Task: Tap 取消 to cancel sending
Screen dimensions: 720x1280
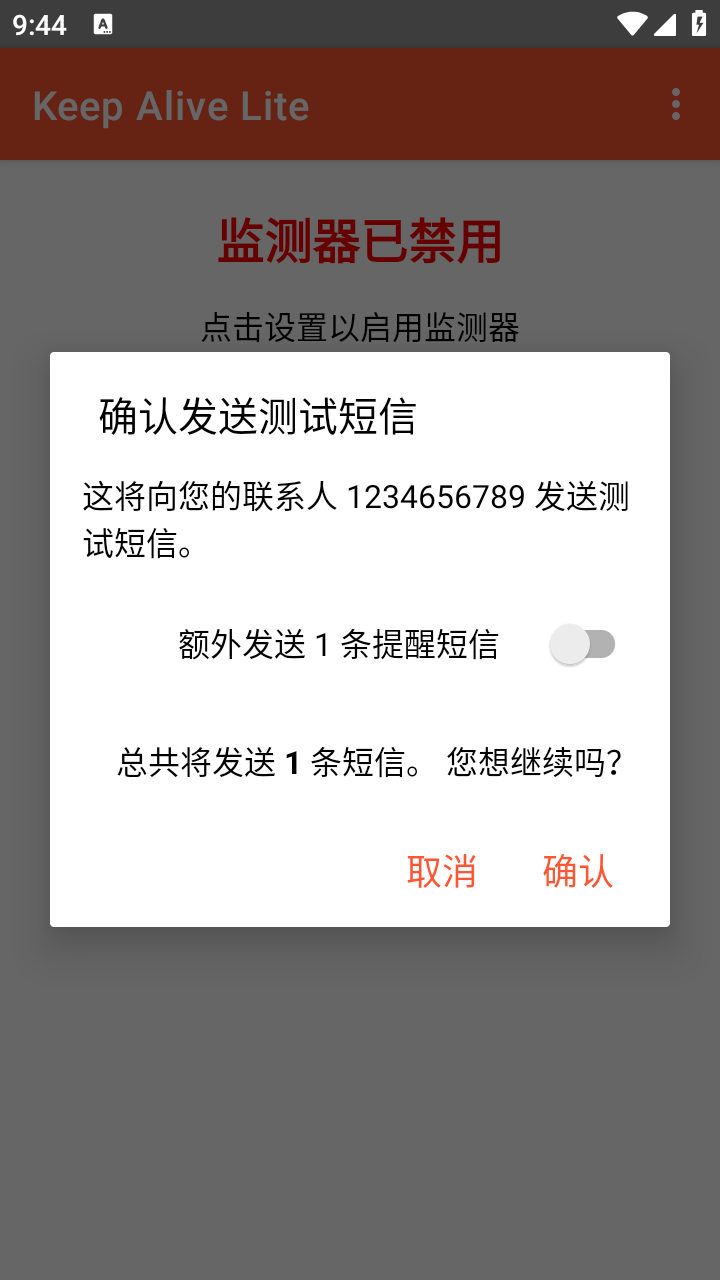Action: coord(441,872)
